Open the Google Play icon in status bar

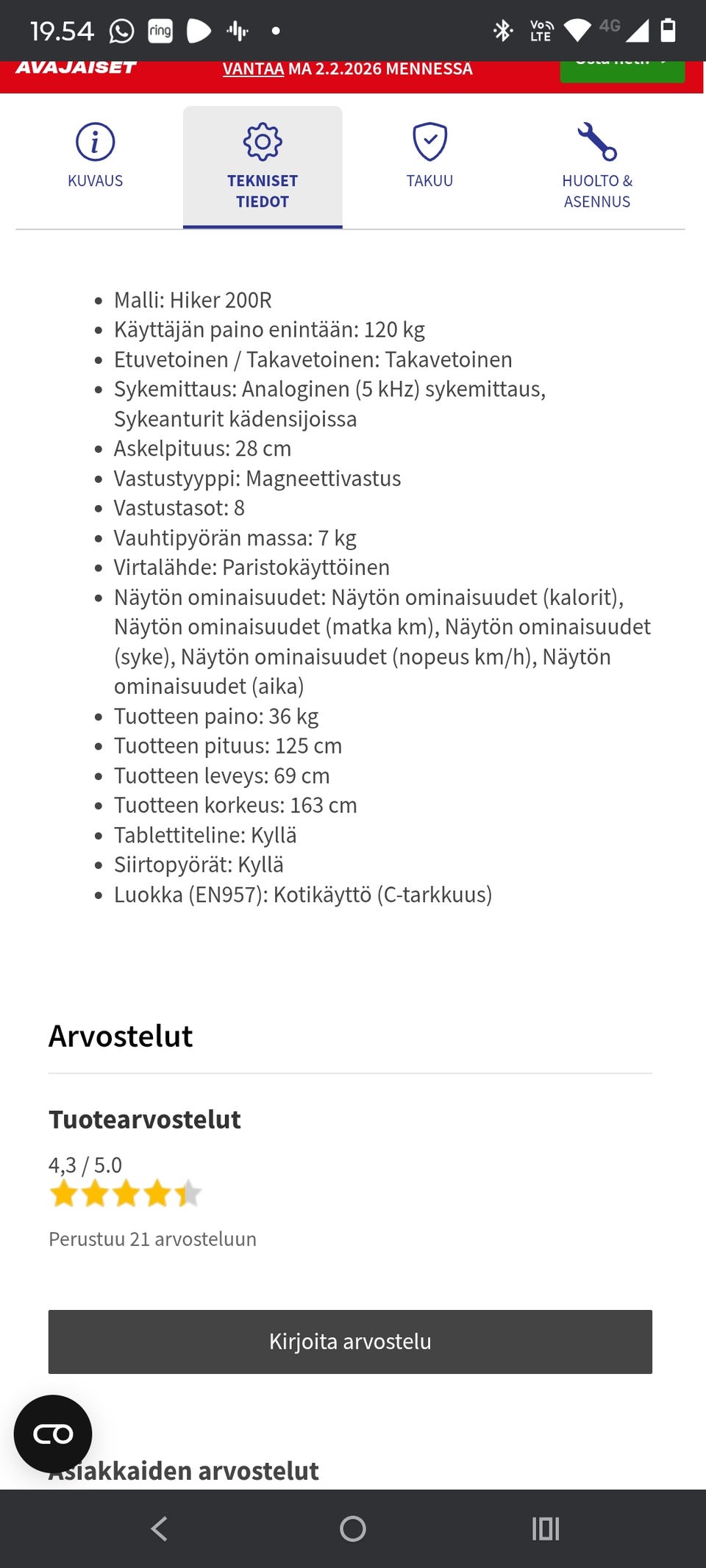point(197,30)
